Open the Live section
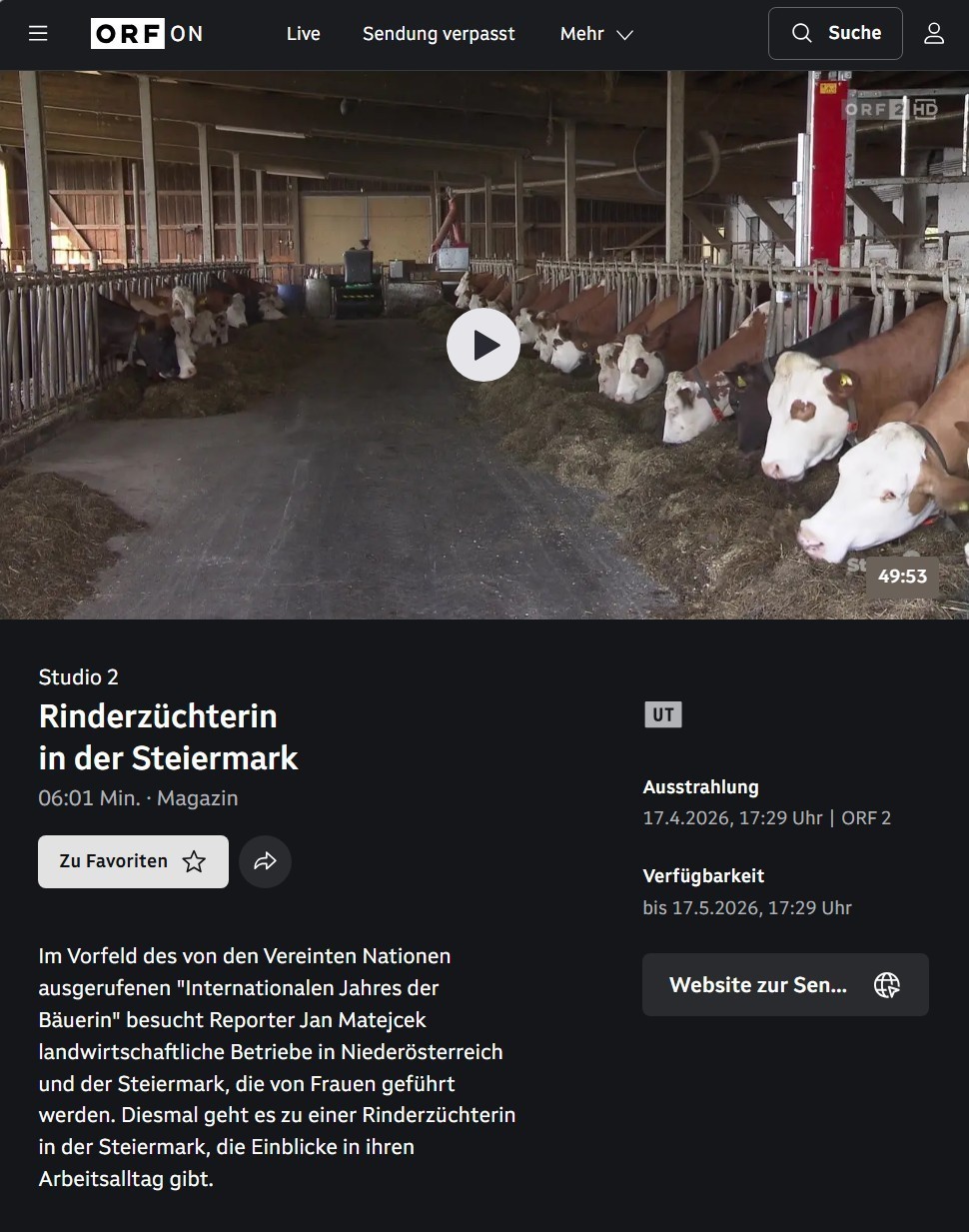This screenshot has width=969, height=1232. 303,34
